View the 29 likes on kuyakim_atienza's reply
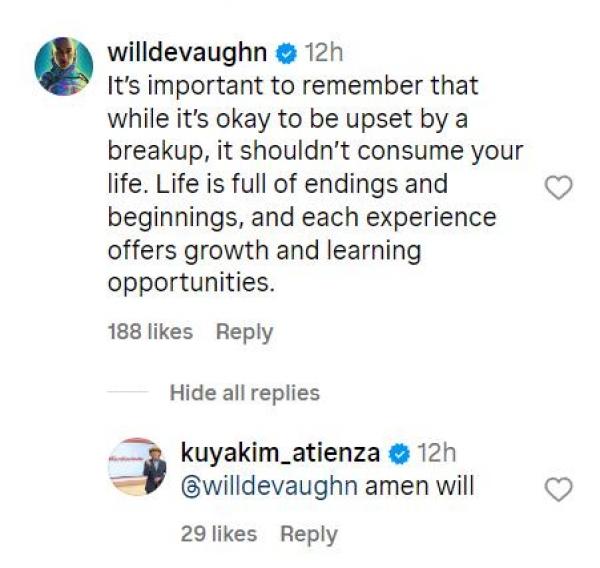 click(220, 534)
